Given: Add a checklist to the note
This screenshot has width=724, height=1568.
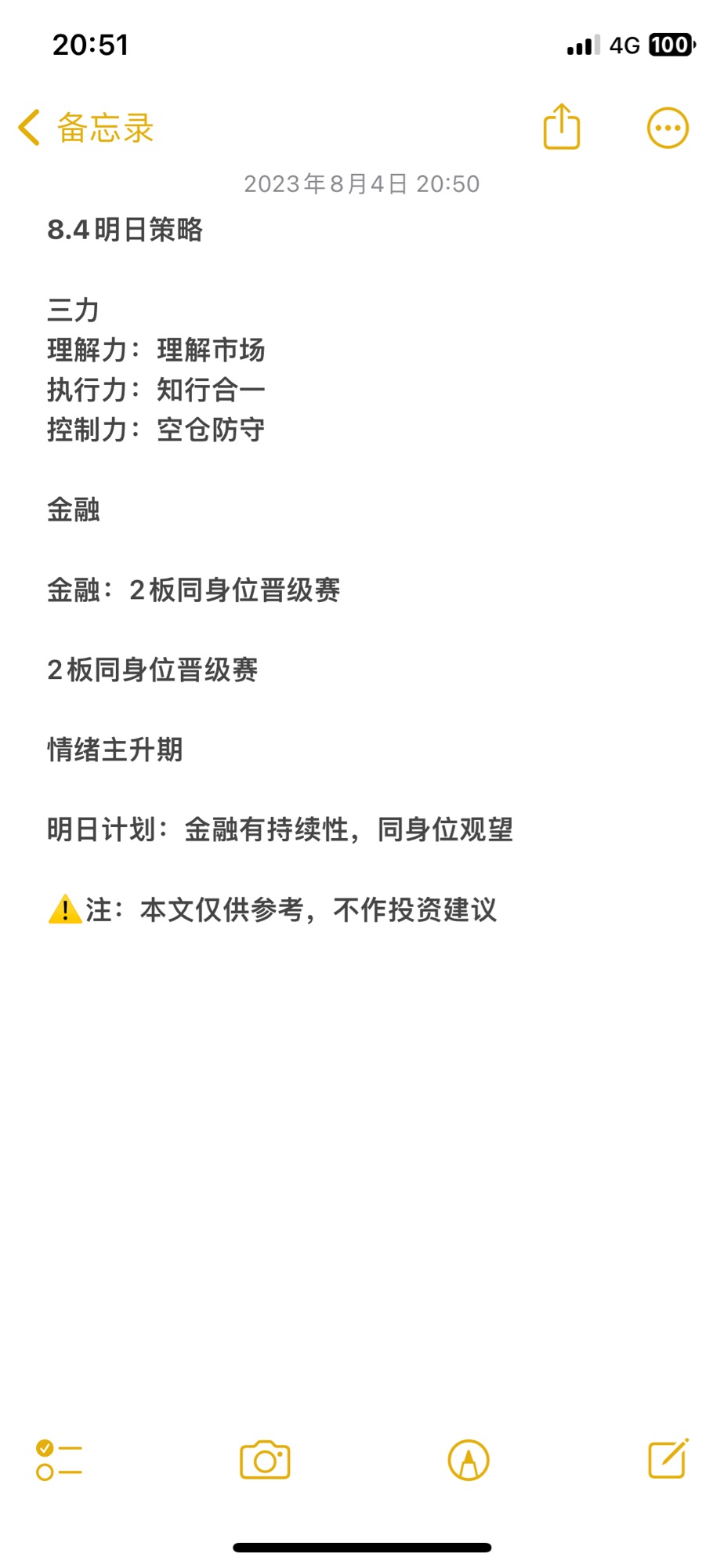Looking at the screenshot, I should click(59, 1460).
